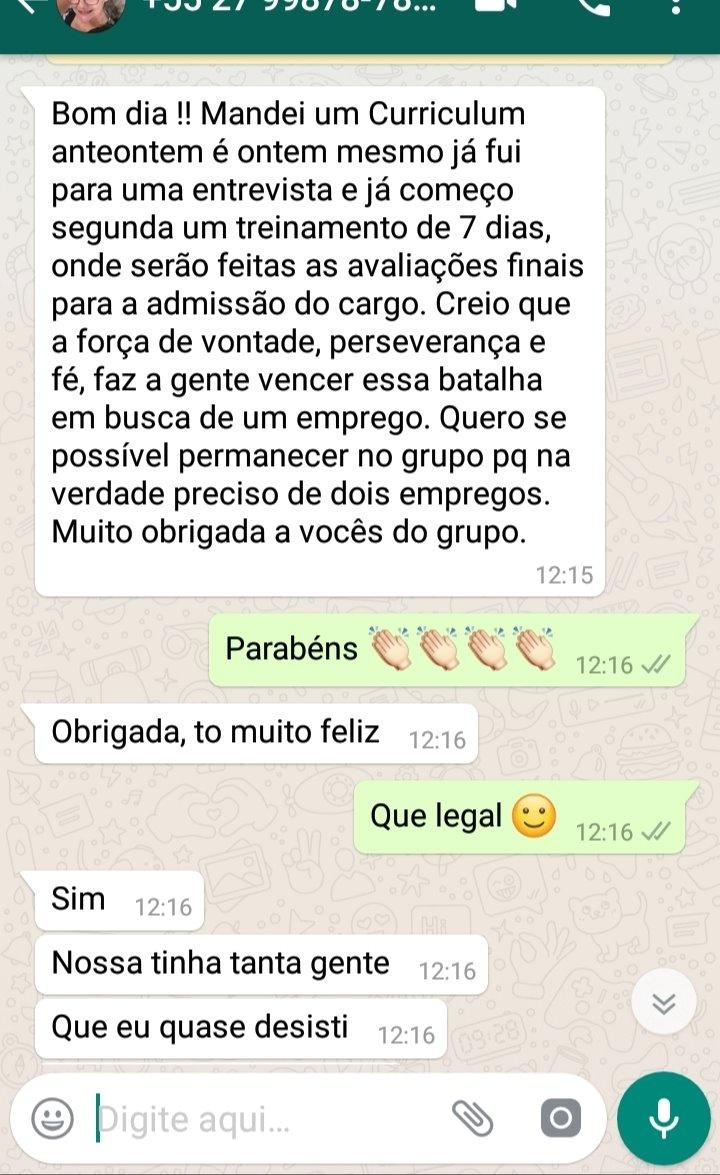Open the contact's profile photo
720x1175 pixels.
pyautogui.click(x=93, y=14)
